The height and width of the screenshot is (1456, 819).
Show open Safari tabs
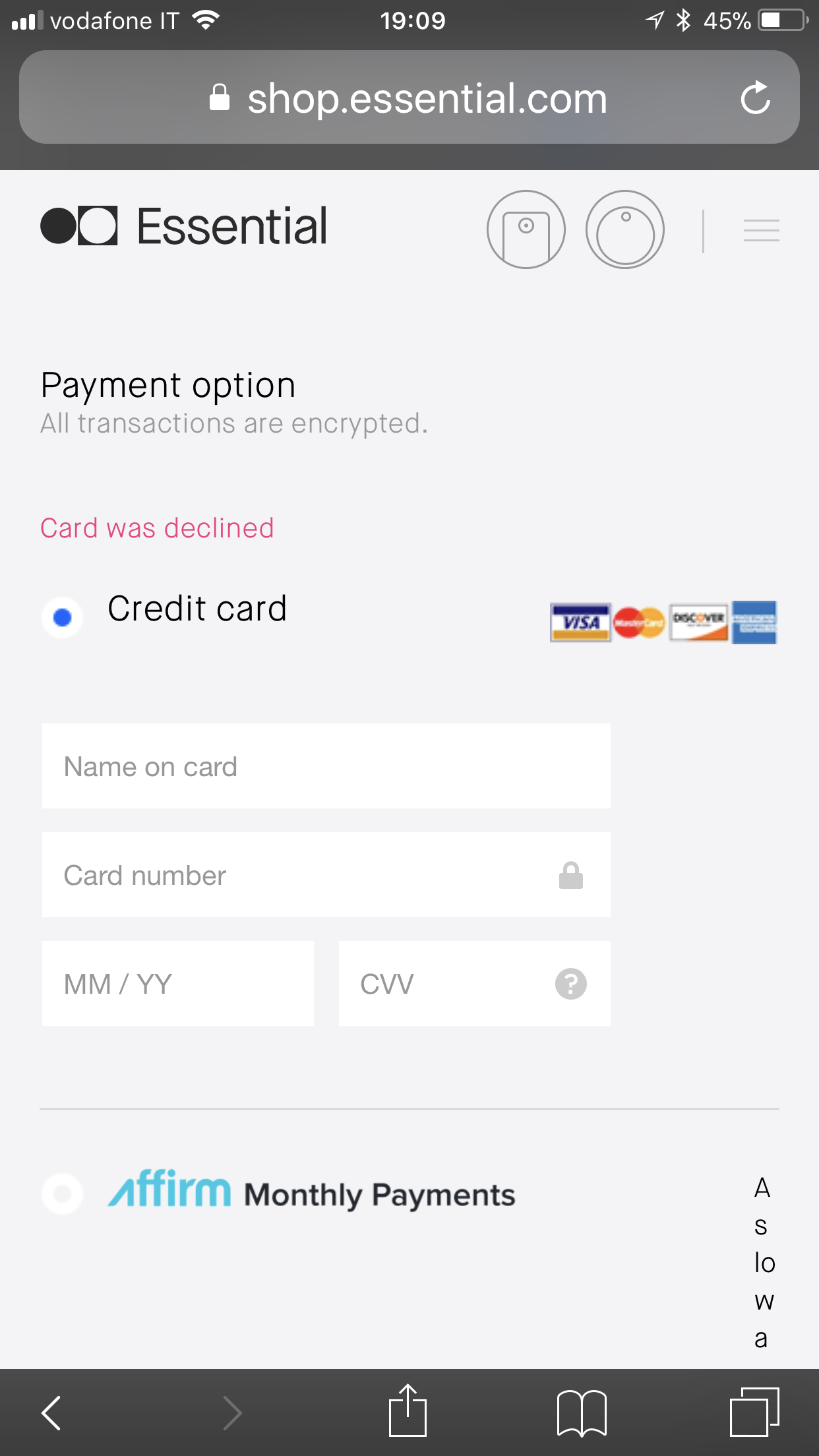[x=754, y=1412]
